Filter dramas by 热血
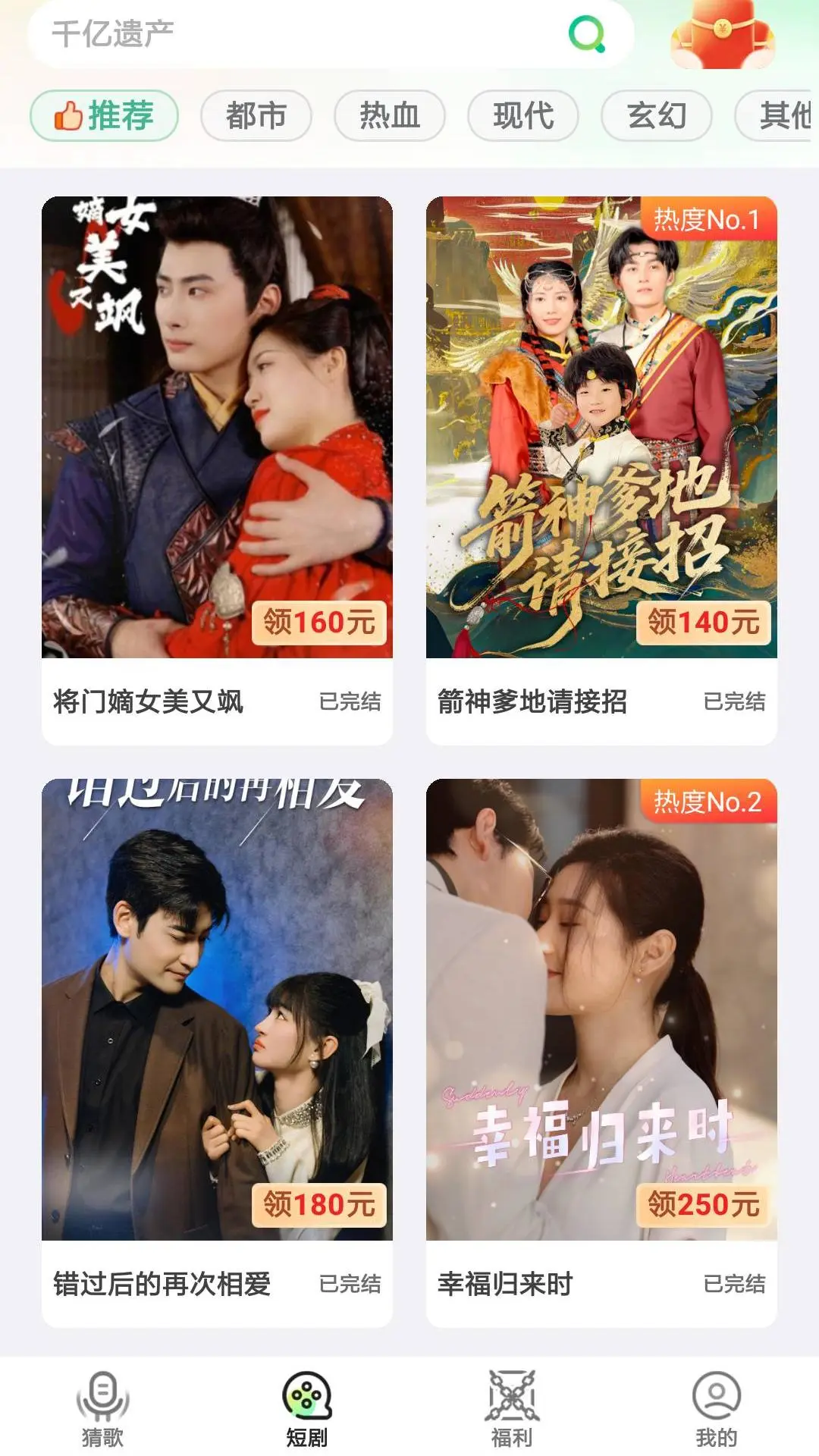The image size is (819, 1456). [x=390, y=116]
